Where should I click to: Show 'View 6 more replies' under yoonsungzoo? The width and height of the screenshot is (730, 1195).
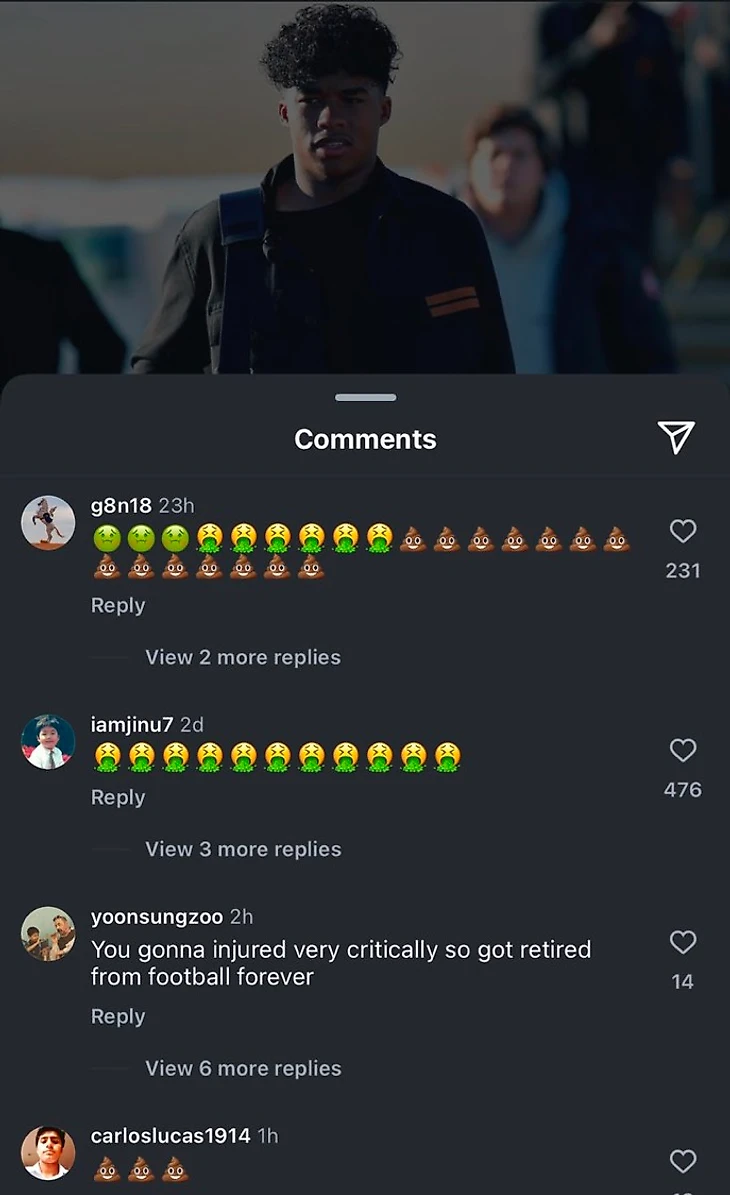[x=243, y=1068]
